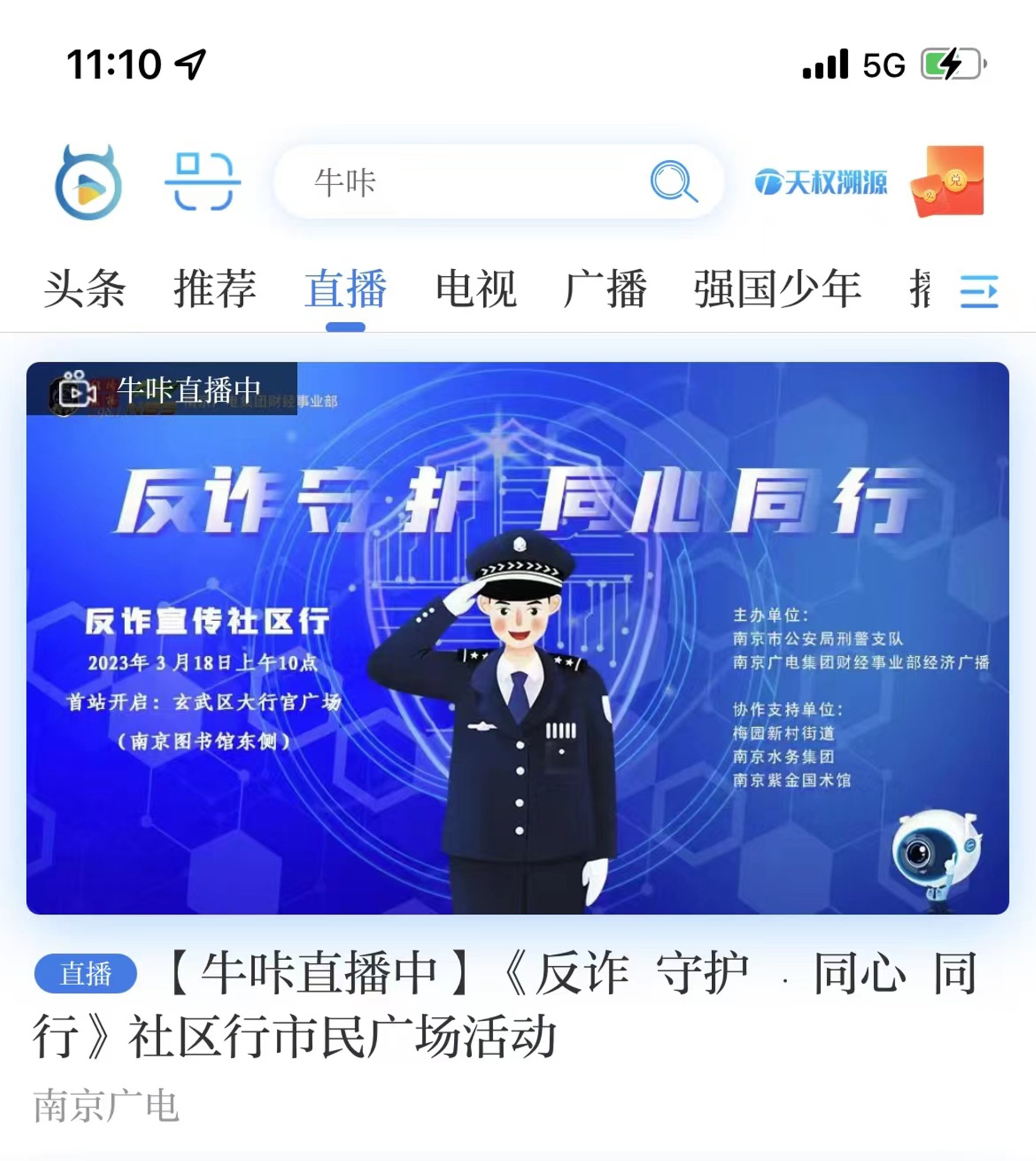1036x1161 pixels.
Task: Expand the channel list menu icon
Action: click(x=979, y=291)
